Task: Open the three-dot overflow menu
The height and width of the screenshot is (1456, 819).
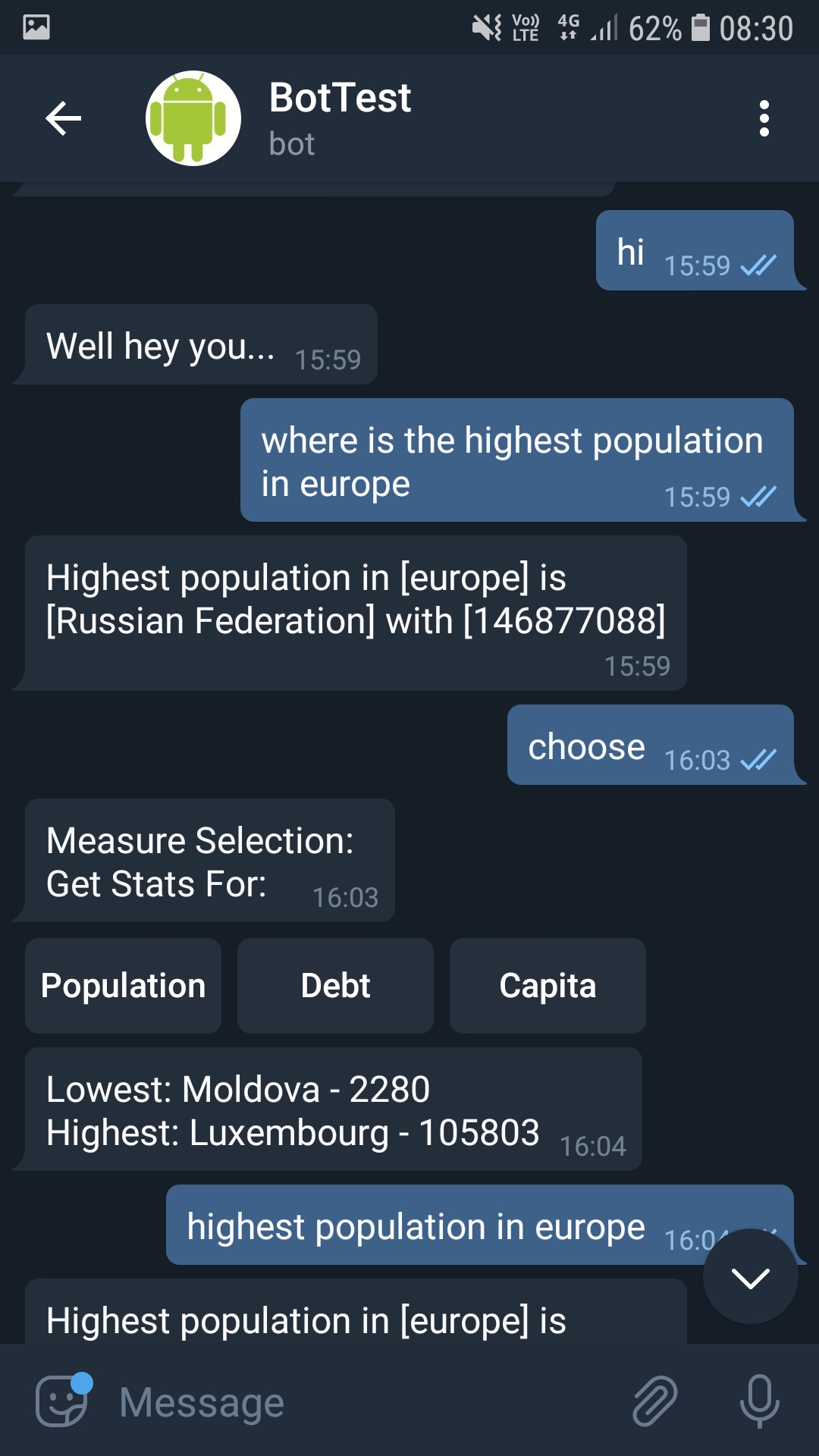Action: pos(764,118)
